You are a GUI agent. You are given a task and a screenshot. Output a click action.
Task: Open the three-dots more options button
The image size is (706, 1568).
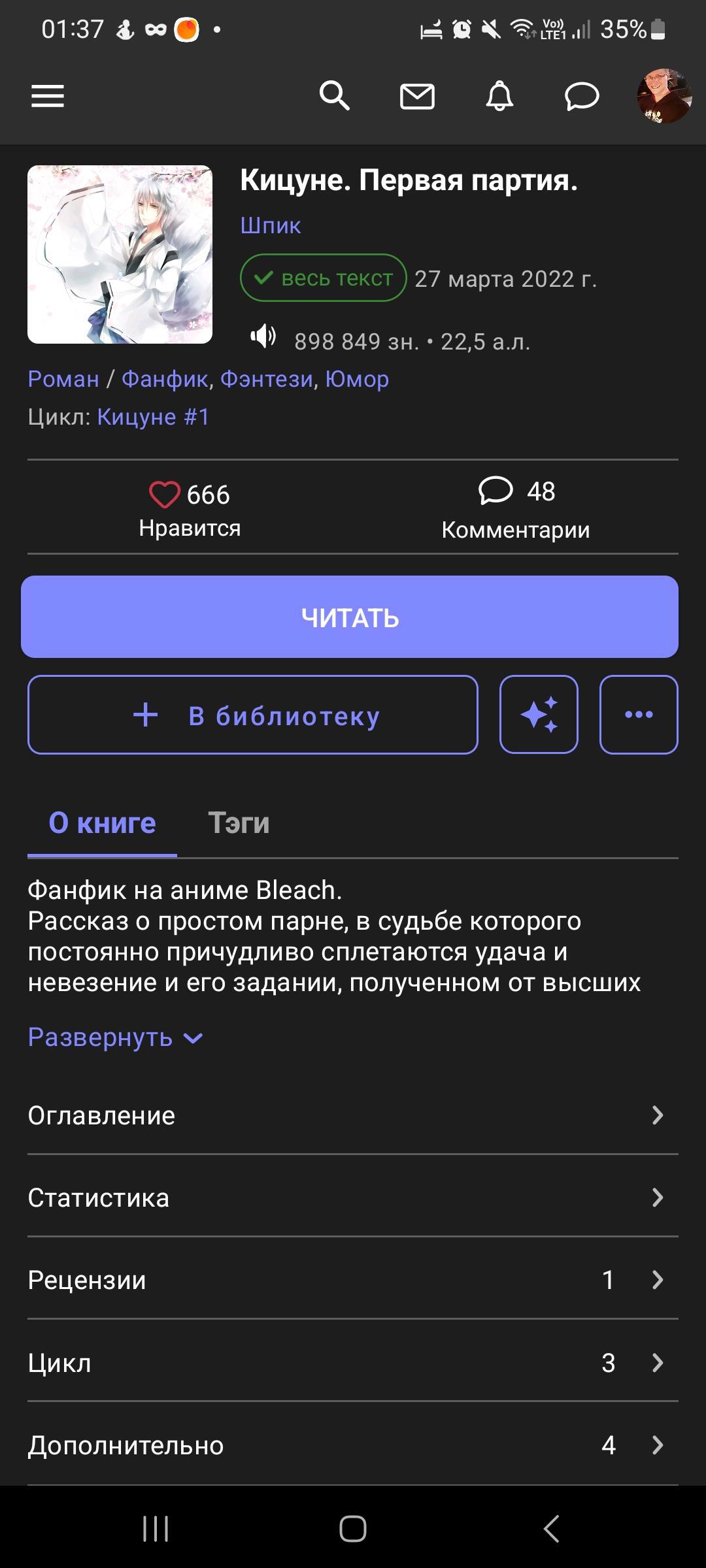639,715
